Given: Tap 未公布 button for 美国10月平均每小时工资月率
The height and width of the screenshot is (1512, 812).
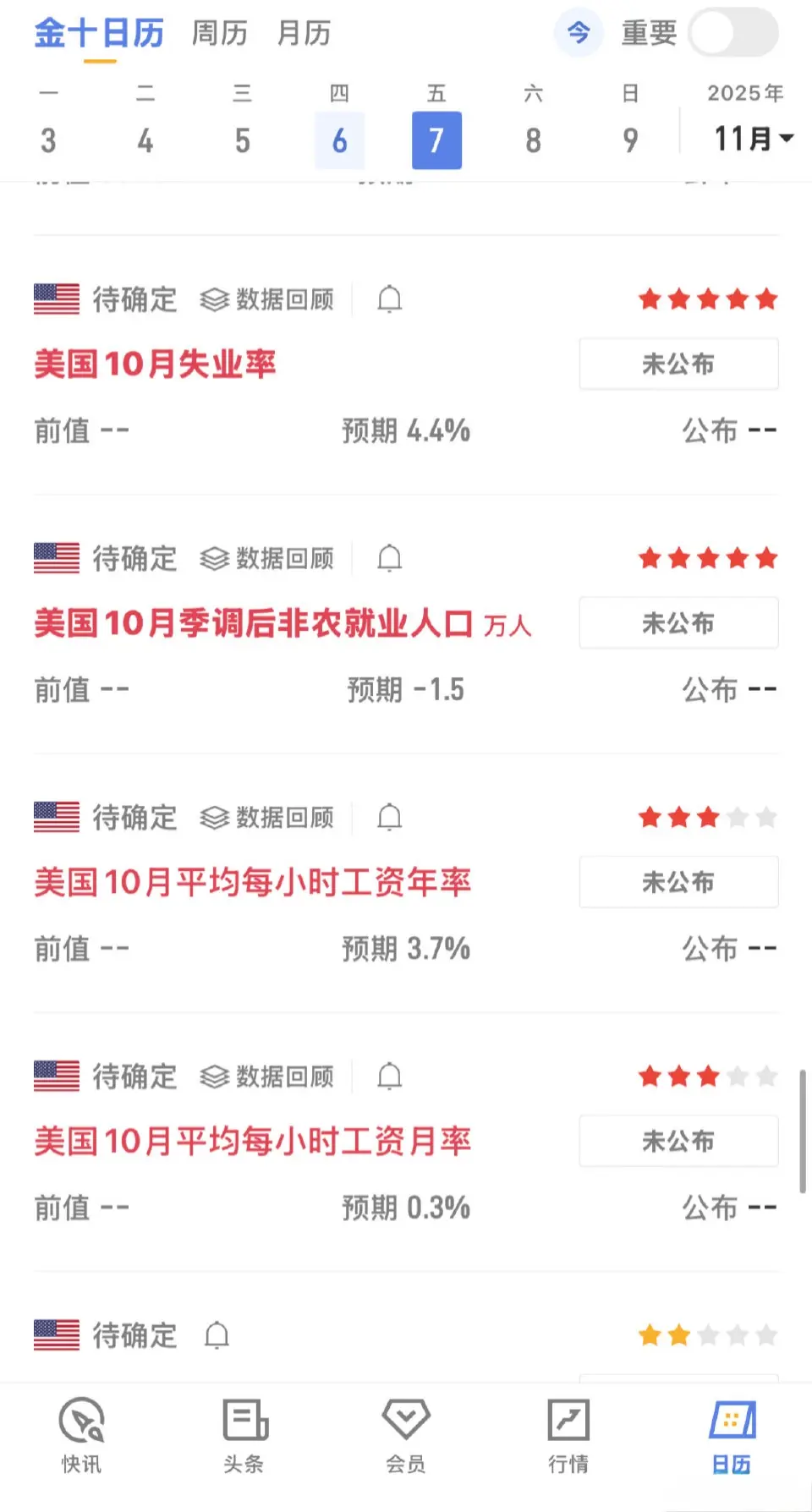Looking at the screenshot, I should [678, 1141].
